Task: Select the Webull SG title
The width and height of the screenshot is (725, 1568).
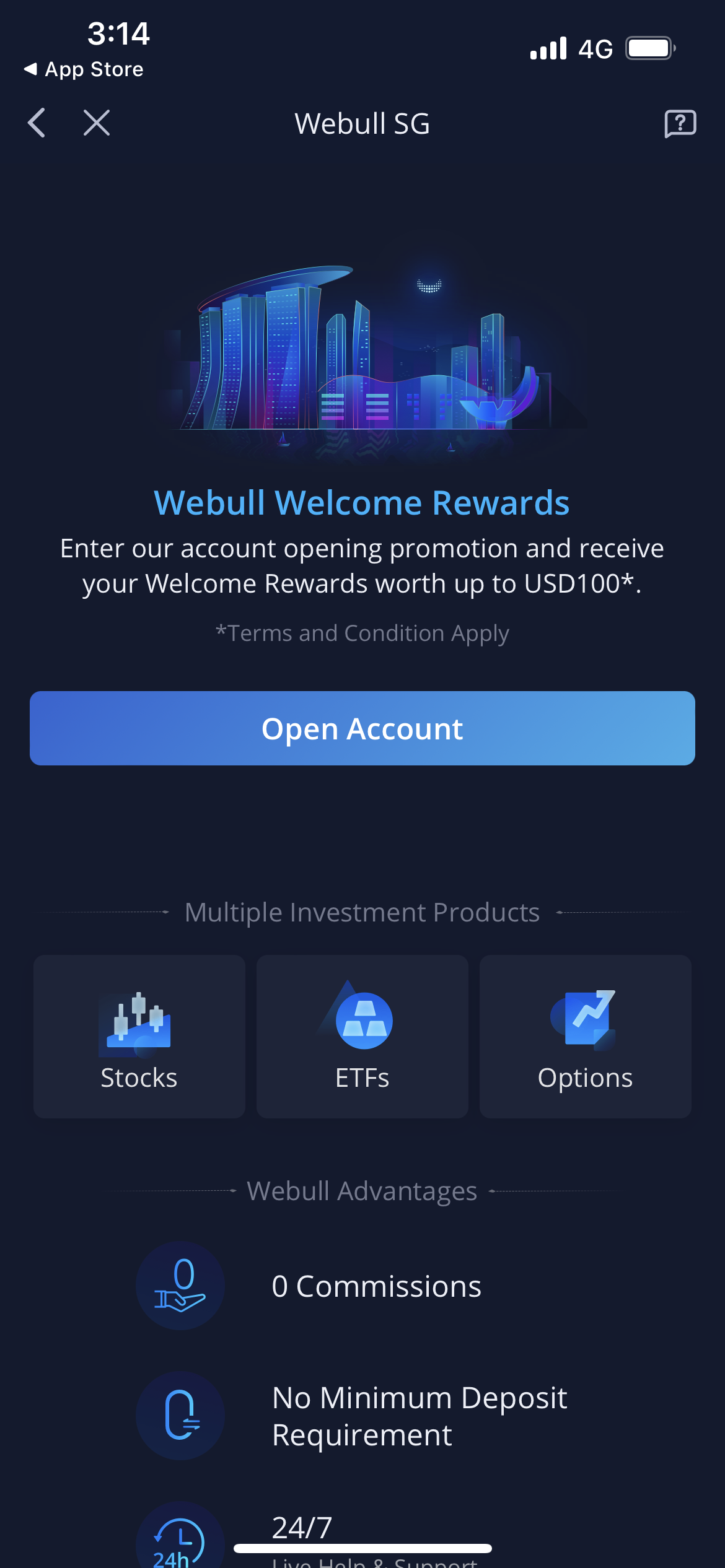Action: tap(362, 123)
